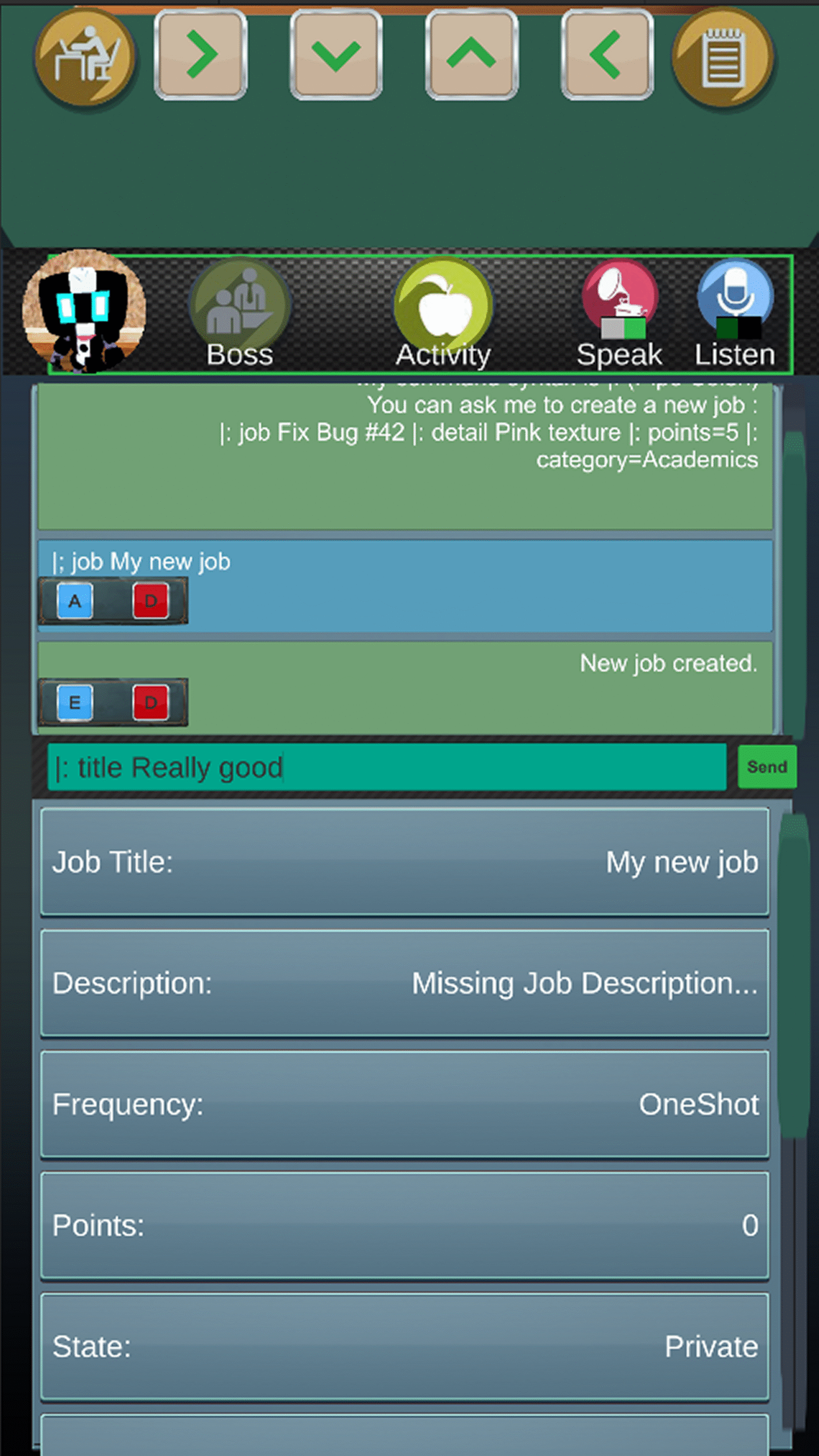This screenshot has width=819, height=1456.
Task: Focus the command text input field
Action: (387, 767)
